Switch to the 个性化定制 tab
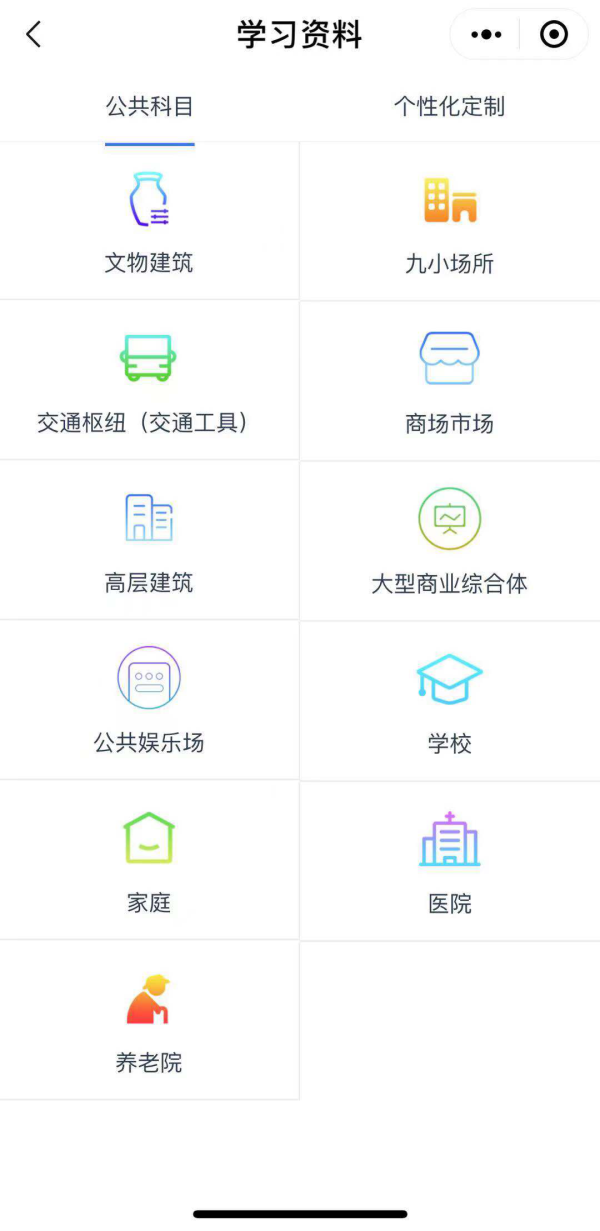This screenshot has width=600, height=1231. (x=449, y=107)
